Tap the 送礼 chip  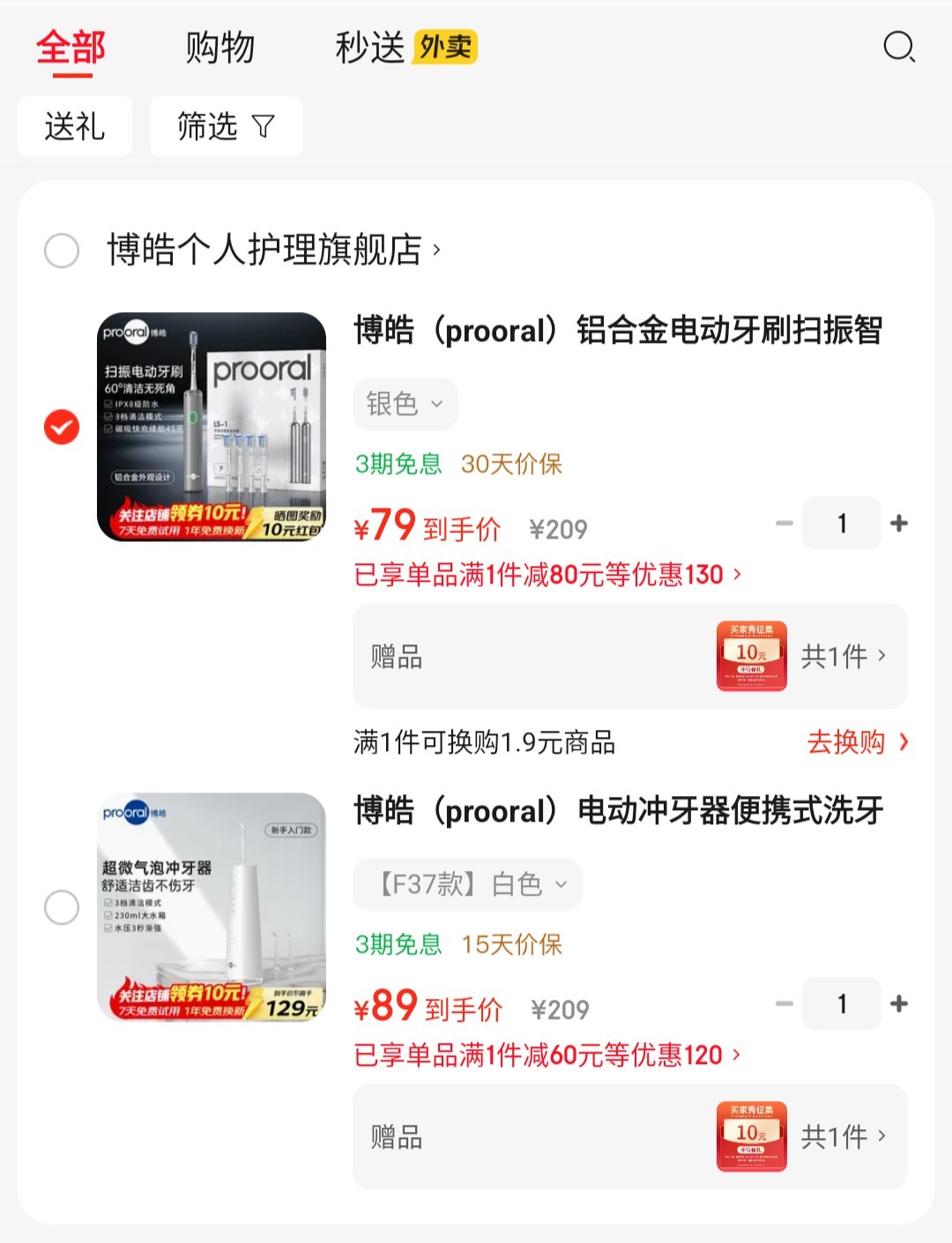coord(75,127)
